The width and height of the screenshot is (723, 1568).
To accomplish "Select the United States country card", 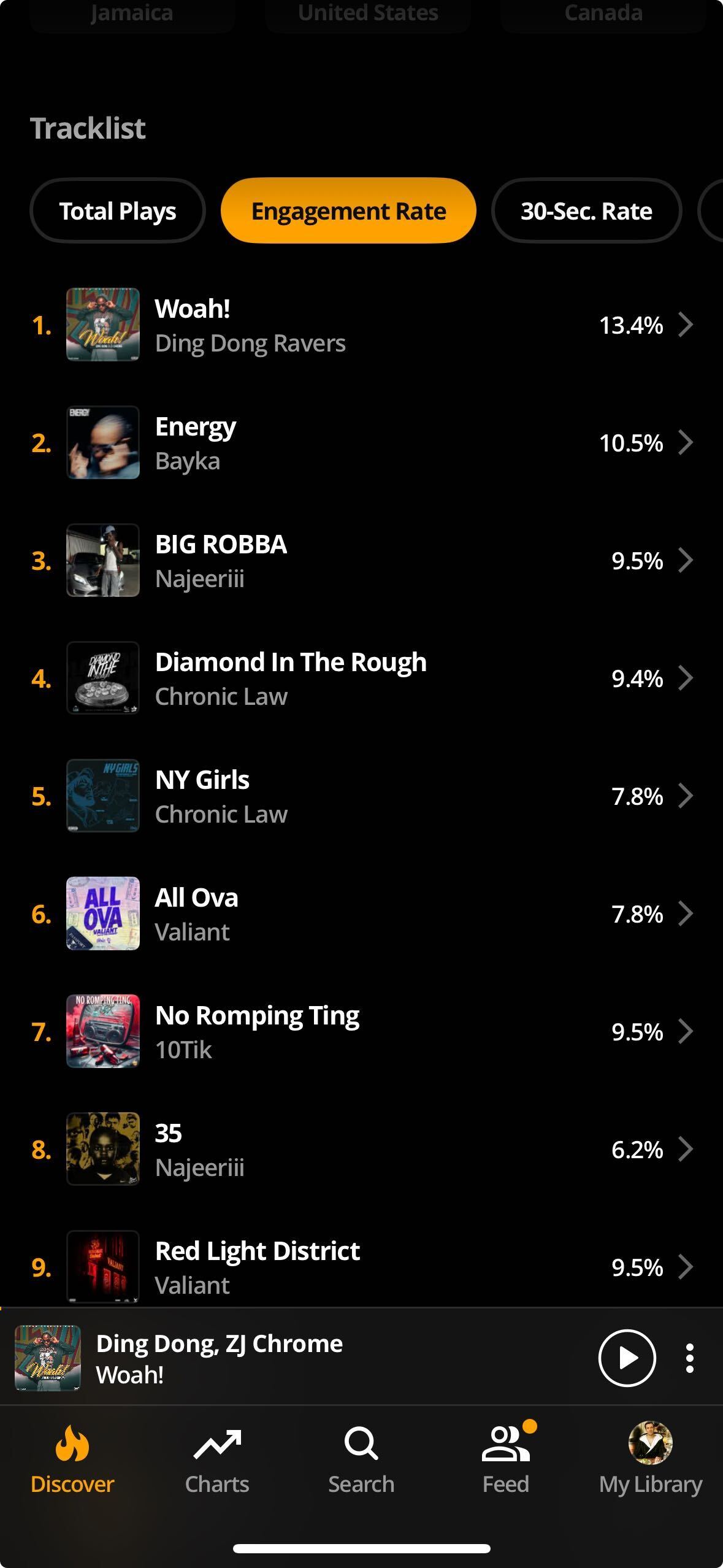I will [368, 13].
